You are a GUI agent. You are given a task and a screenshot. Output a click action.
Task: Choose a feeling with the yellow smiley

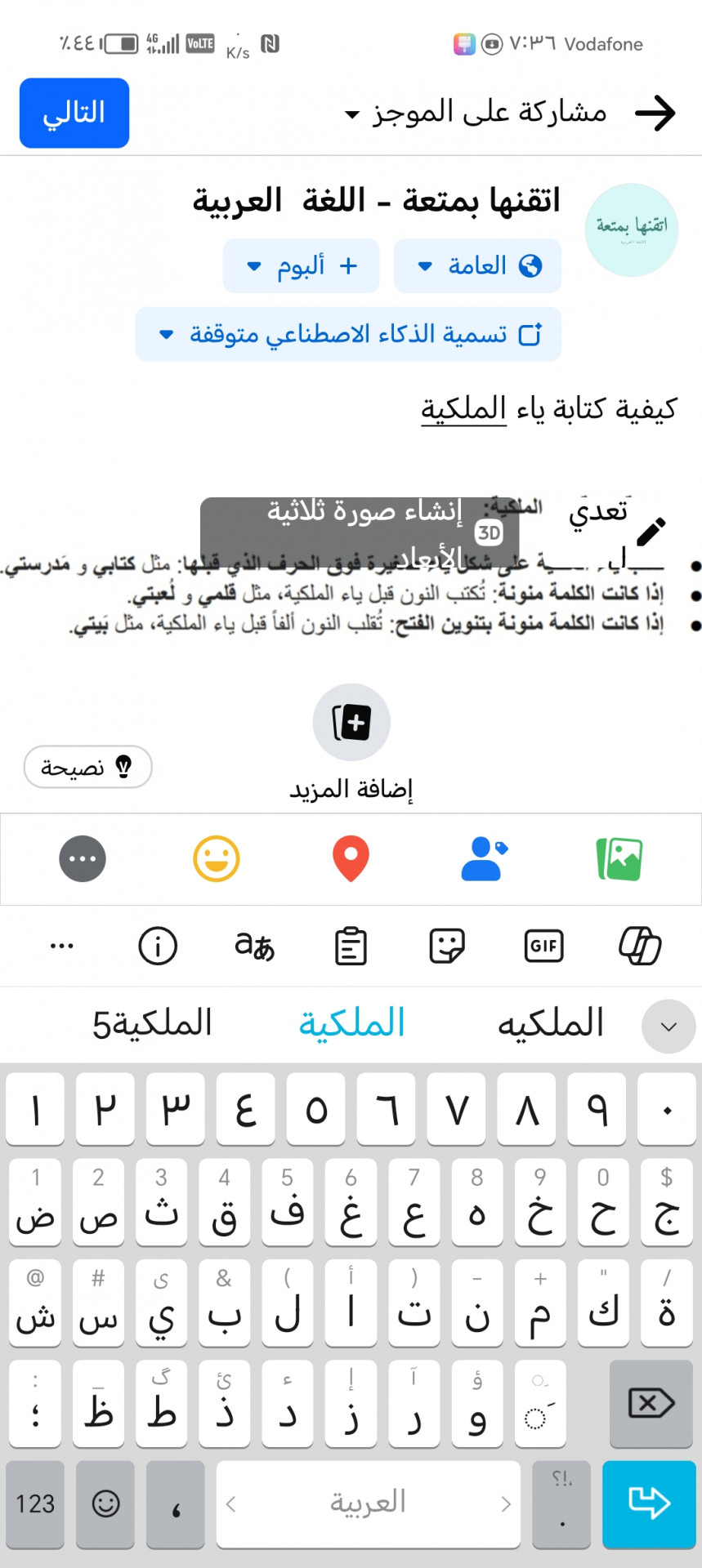[x=217, y=859]
